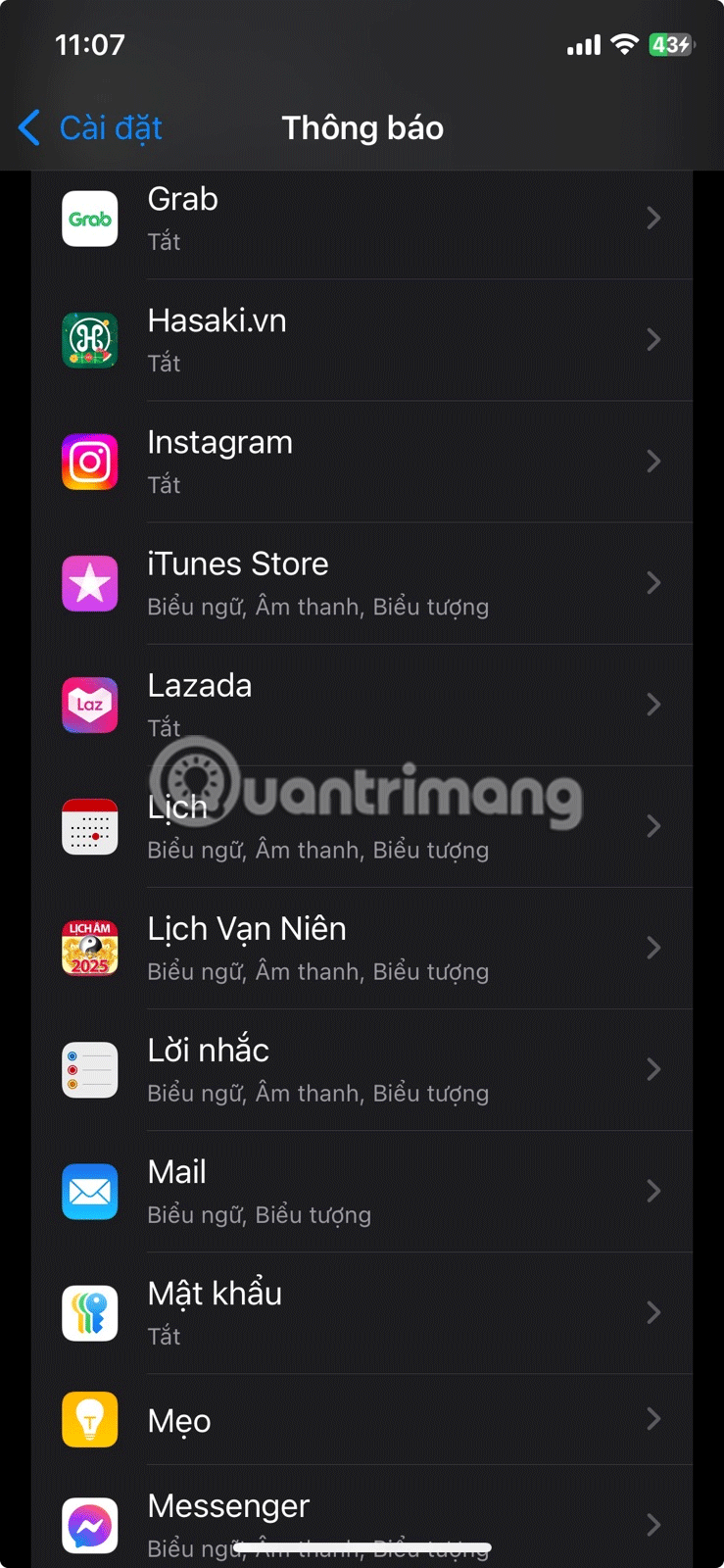
Task: Open Lịch notification settings
Action: pyautogui.click(x=362, y=826)
